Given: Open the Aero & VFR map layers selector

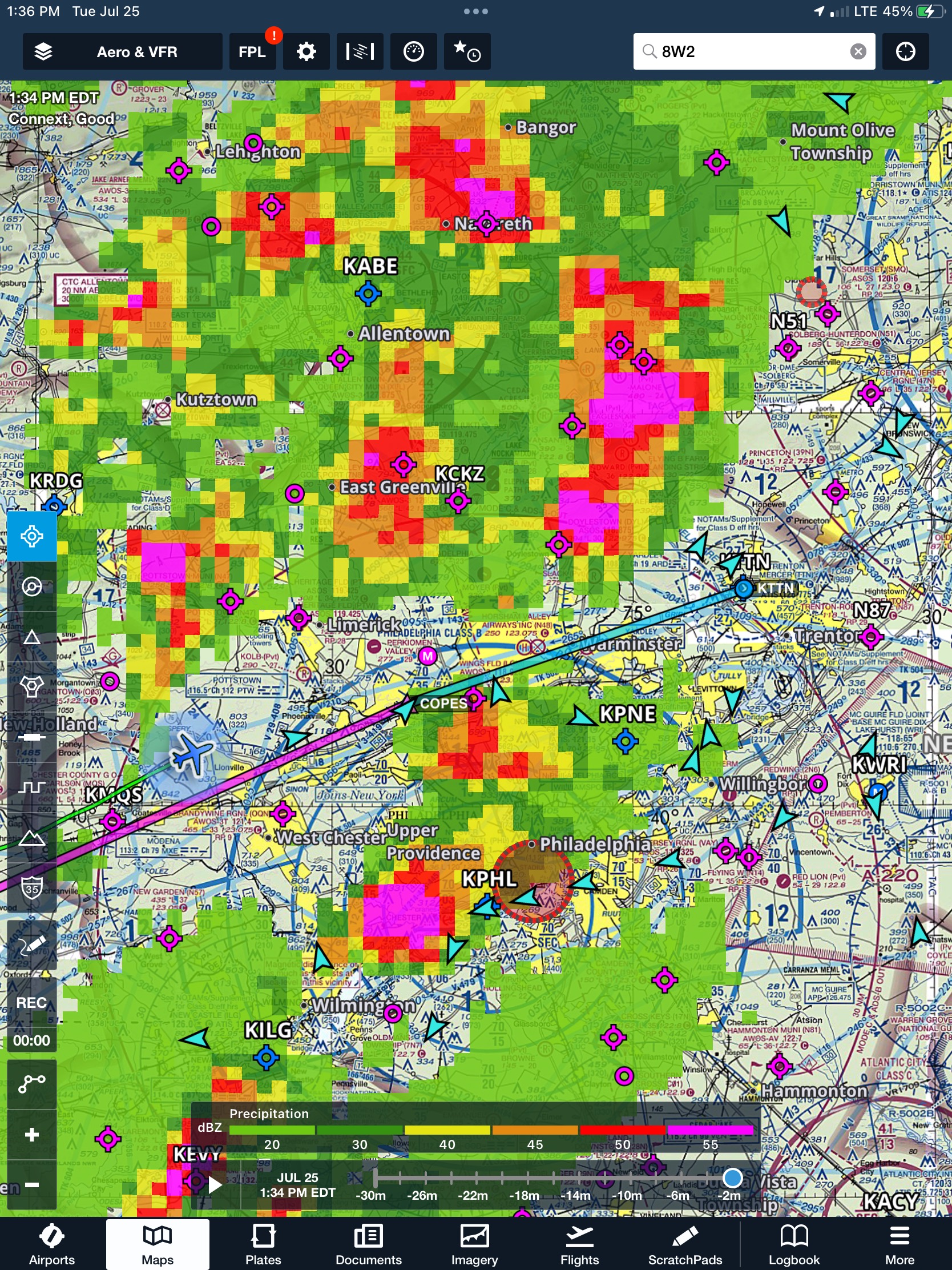Looking at the screenshot, I should click(x=122, y=51).
